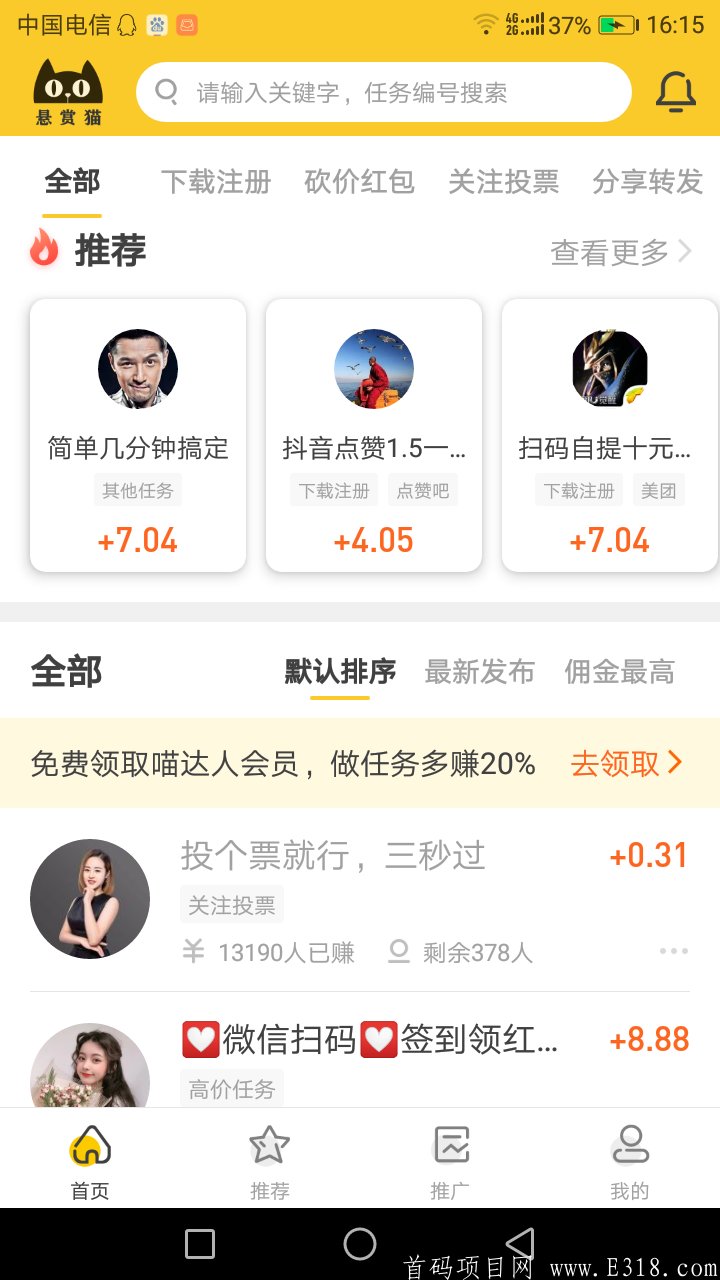Switch sorting to 最新发布
720x1280 pixels.
[x=480, y=671]
